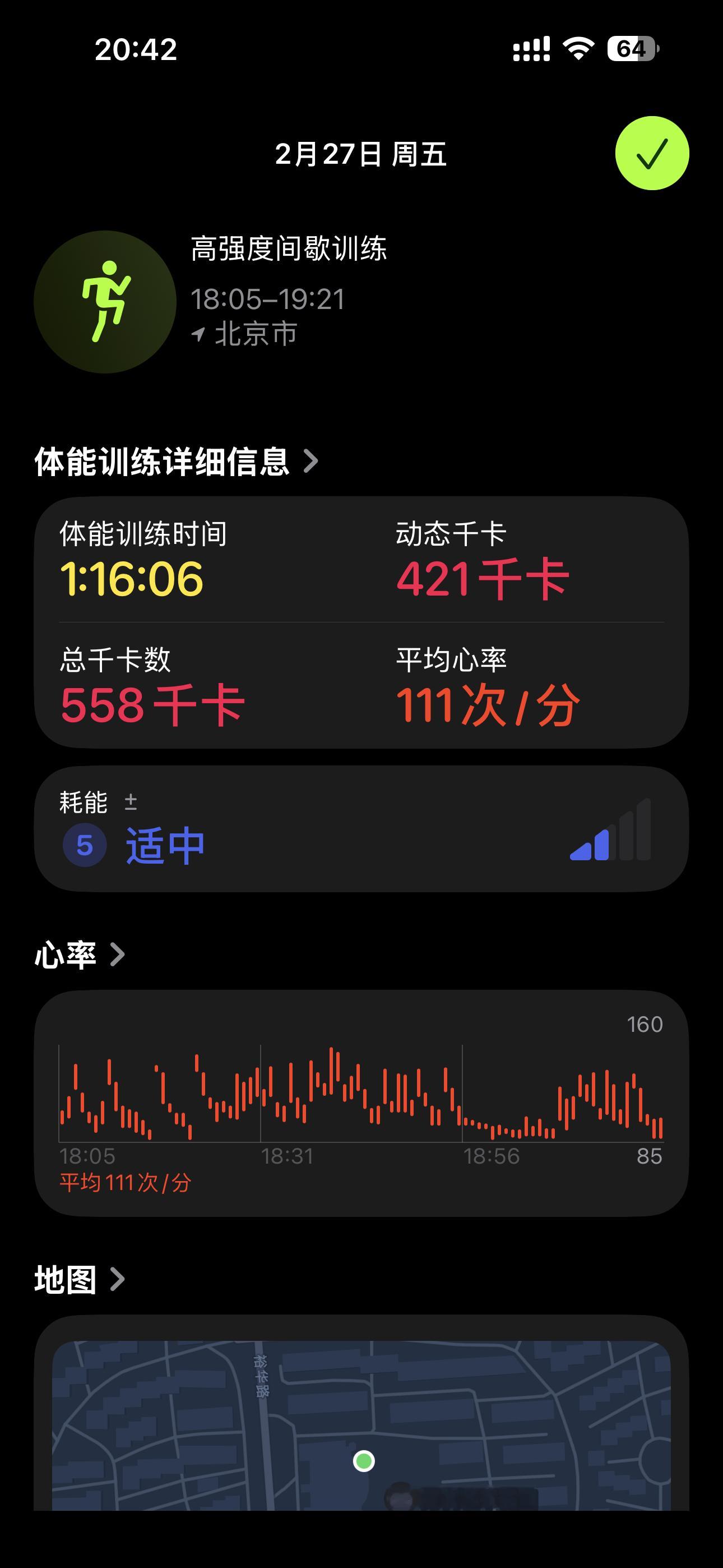The image size is (723, 1568).
Task: Tap the heart rate bar chart
Action: tap(359, 1096)
